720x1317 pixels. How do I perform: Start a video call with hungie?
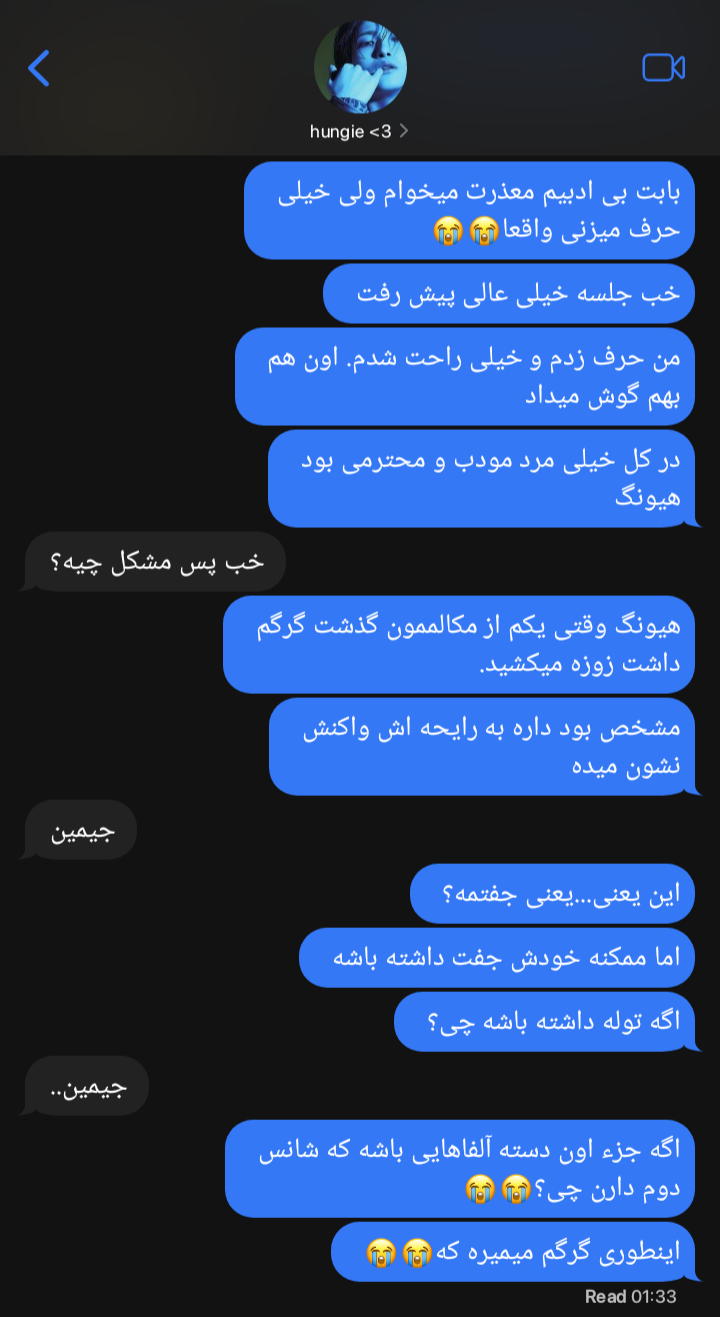point(663,67)
